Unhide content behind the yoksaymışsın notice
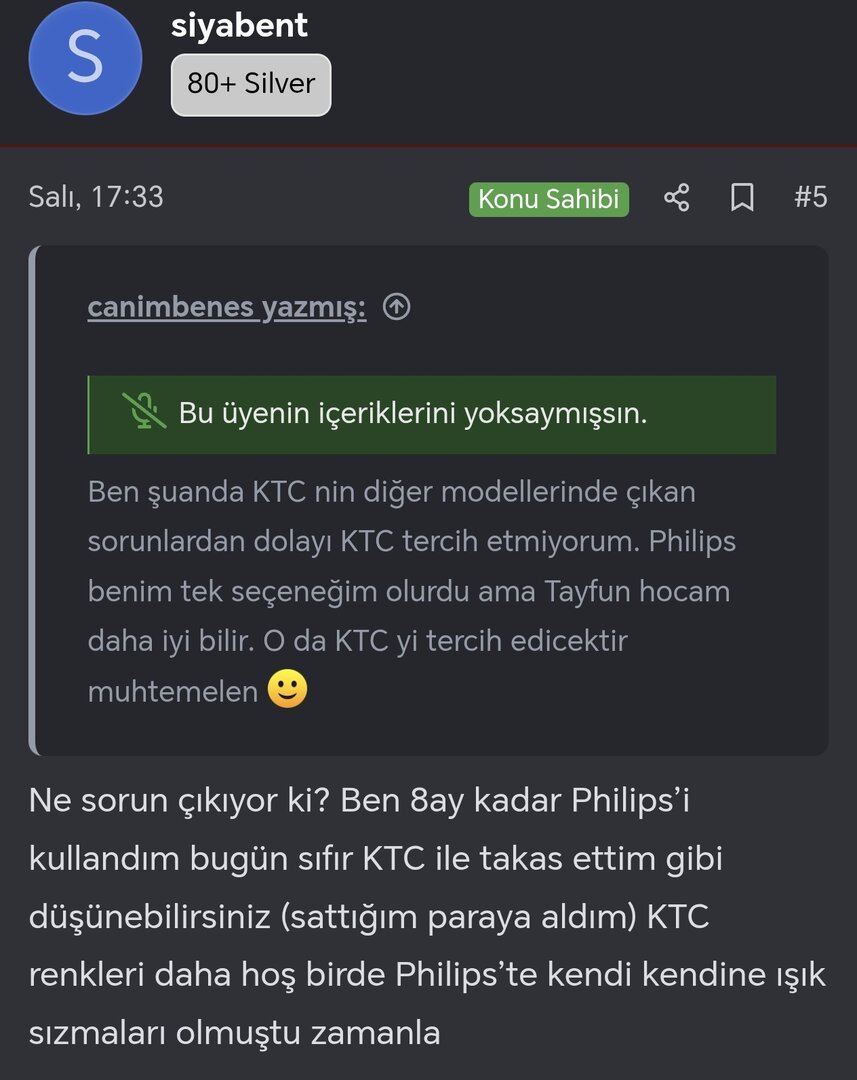The width and height of the screenshot is (857, 1080). pos(431,412)
